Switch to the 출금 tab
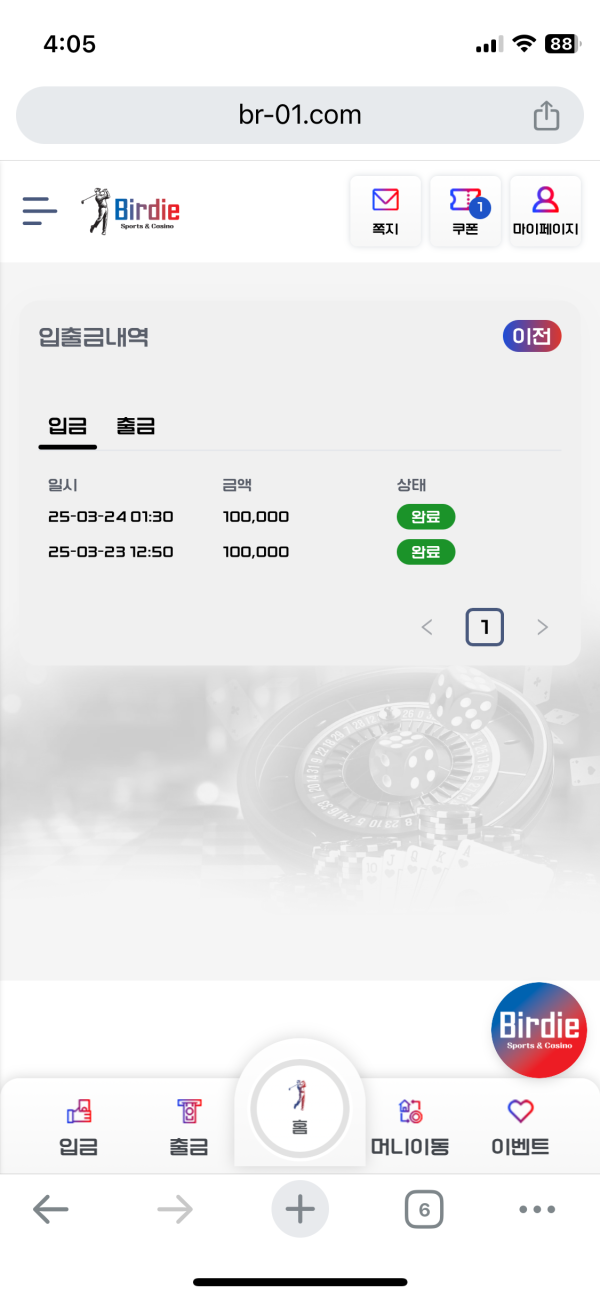The height and width of the screenshot is (1299, 600). (x=136, y=426)
